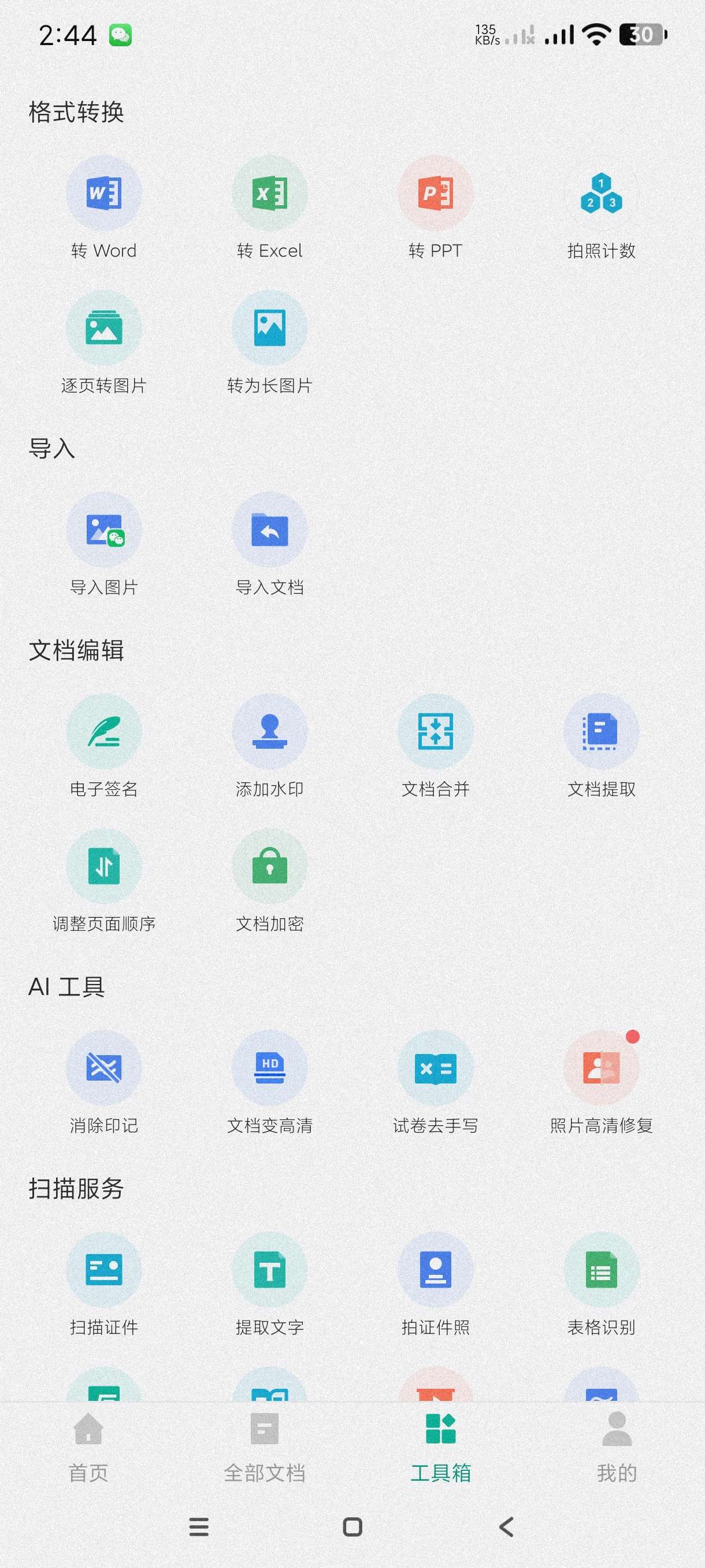
Task: Choose 逐页转图片 to convert pages to images
Action: [x=103, y=330]
